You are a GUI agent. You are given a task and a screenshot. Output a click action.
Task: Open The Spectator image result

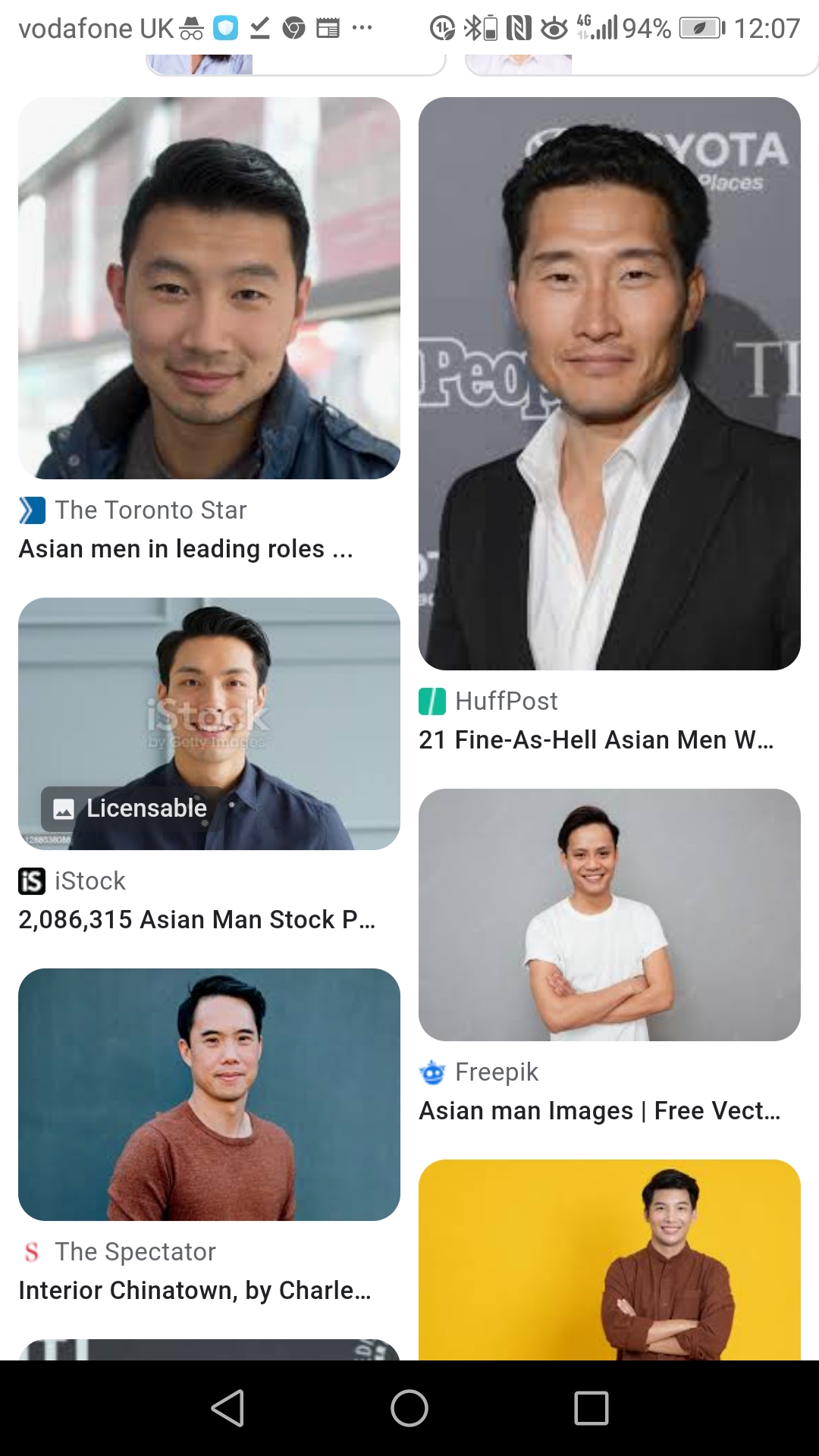click(x=209, y=1094)
